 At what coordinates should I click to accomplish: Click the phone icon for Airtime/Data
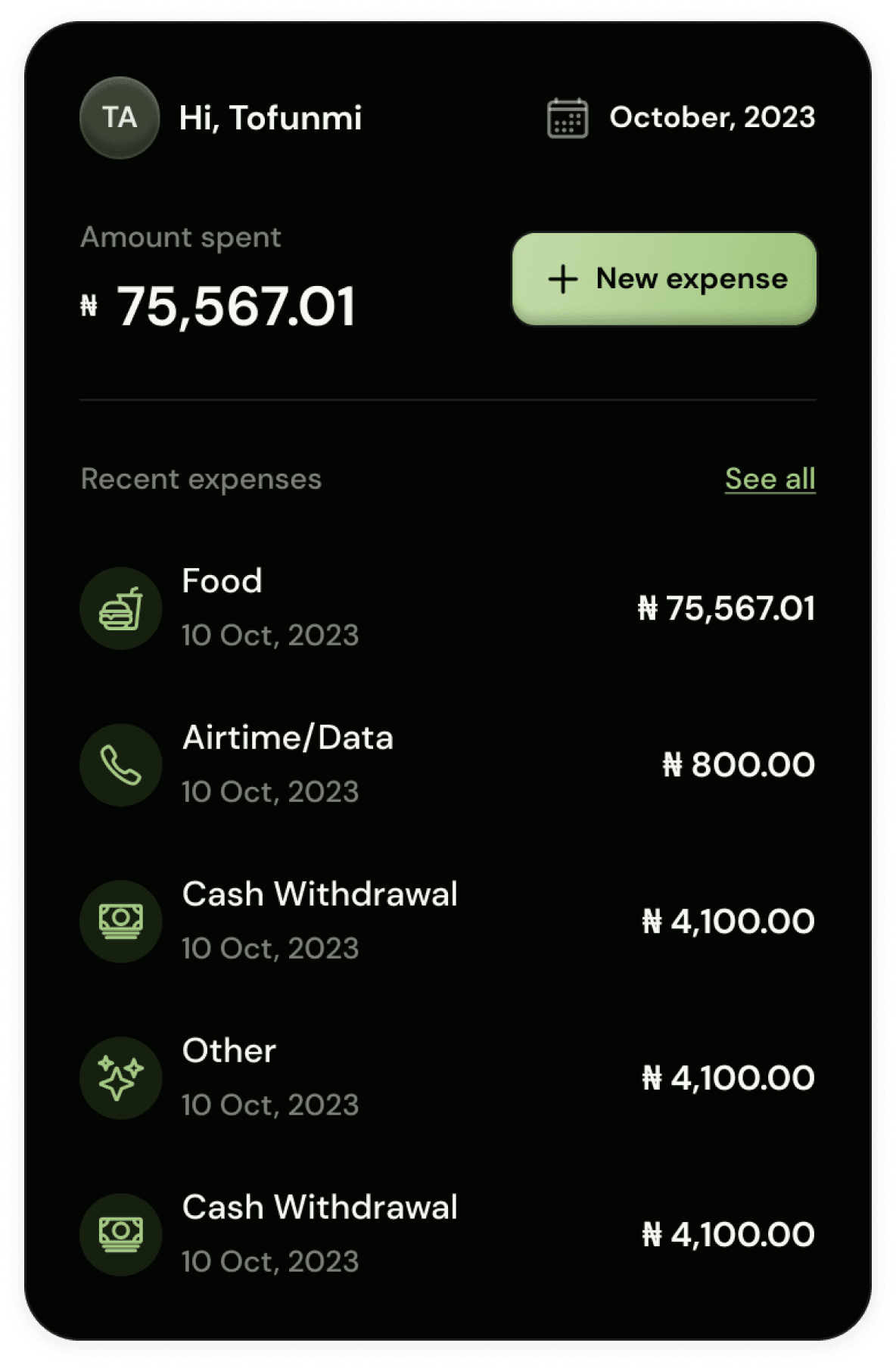[120, 764]
